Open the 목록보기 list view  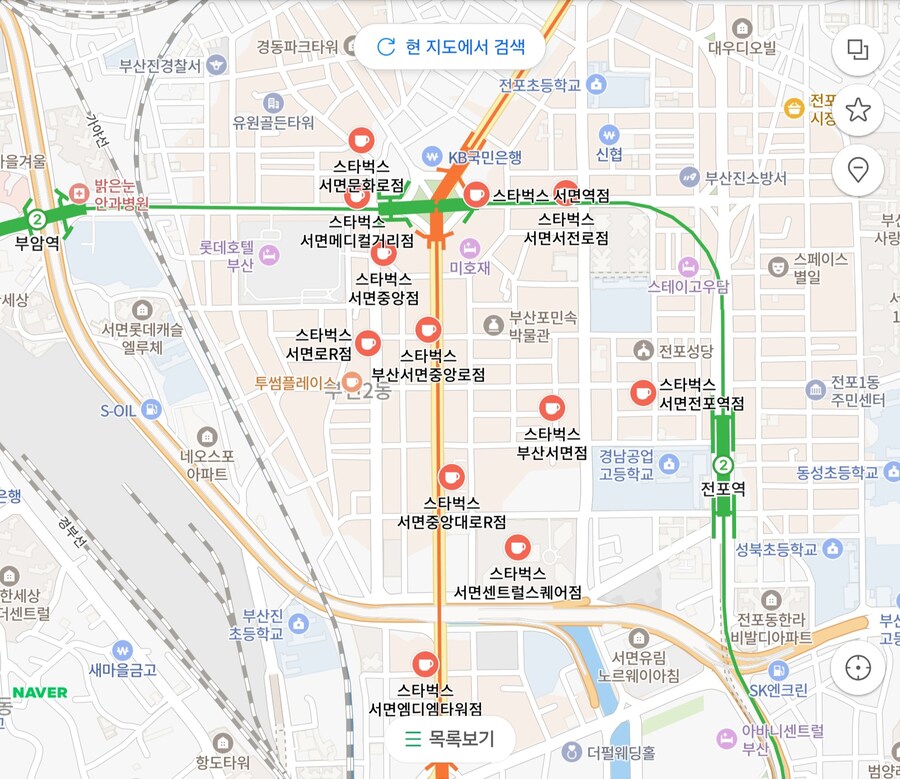pos(448,740)
